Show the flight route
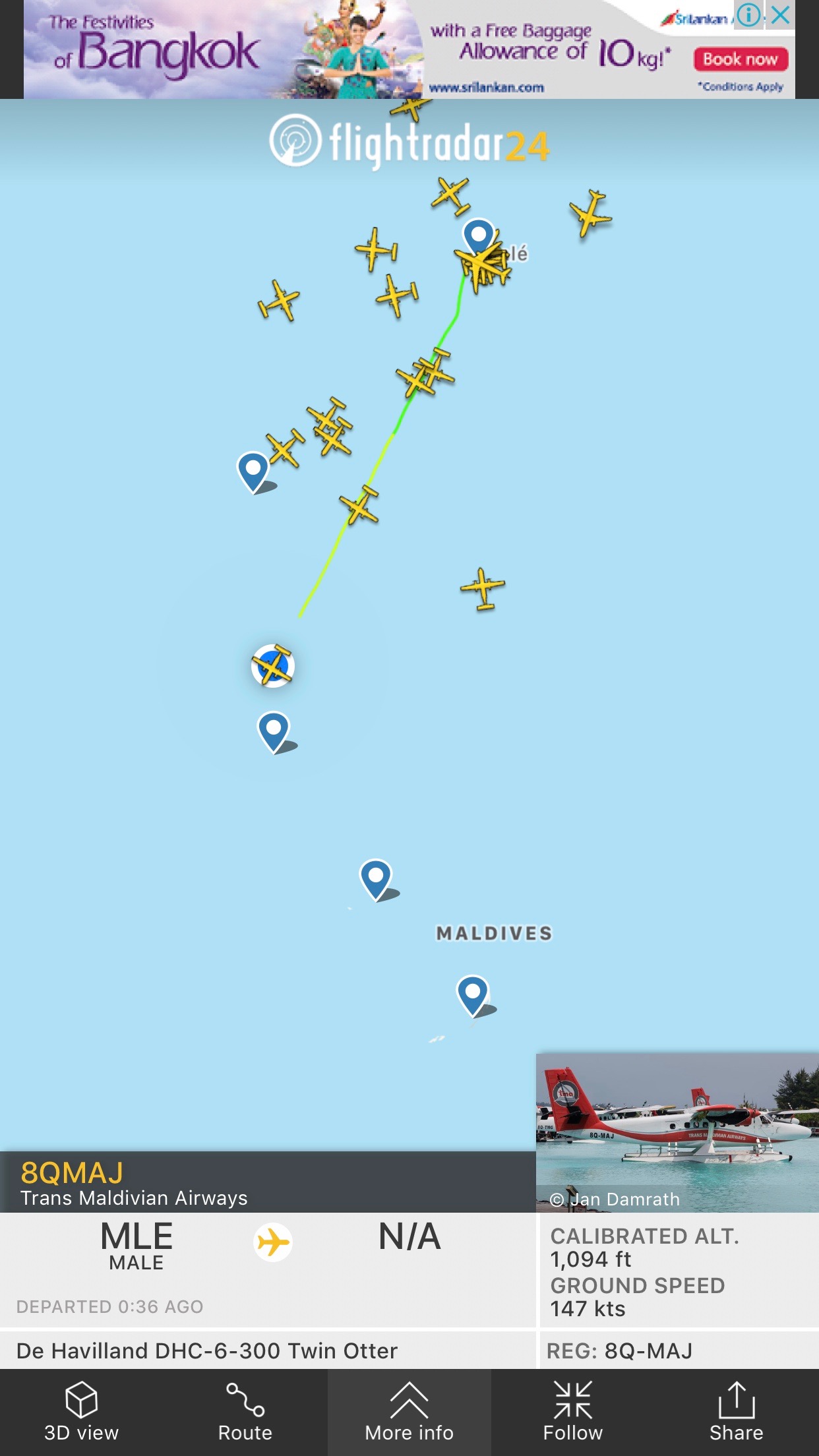 [245, 1412]
